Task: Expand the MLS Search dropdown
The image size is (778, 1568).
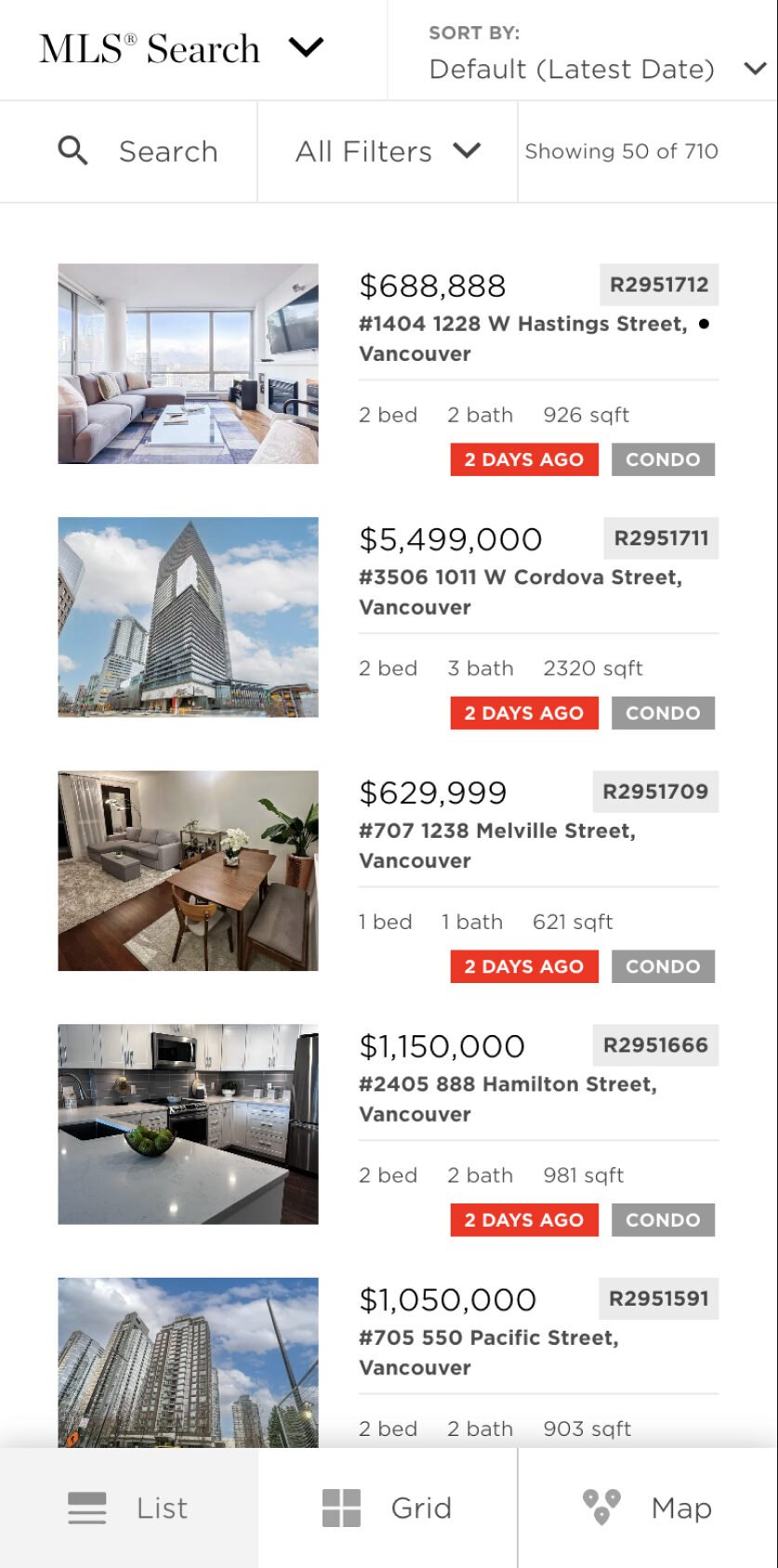Action: pyautogui.click(x=181, y=48)
